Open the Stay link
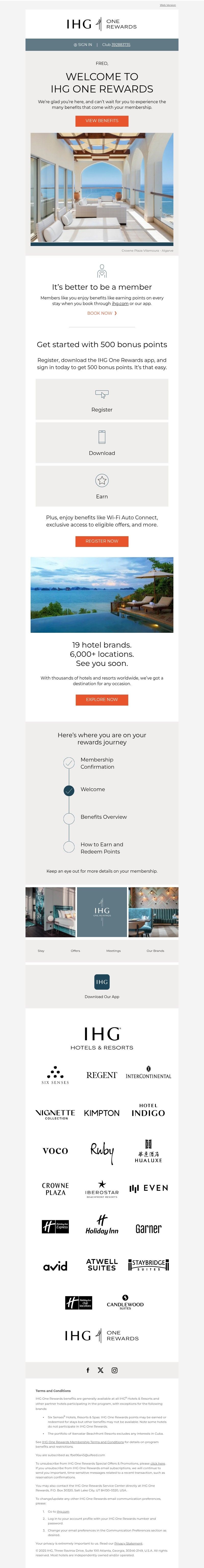The width and height of the screenshot is (204, 1568). point(41,950)
